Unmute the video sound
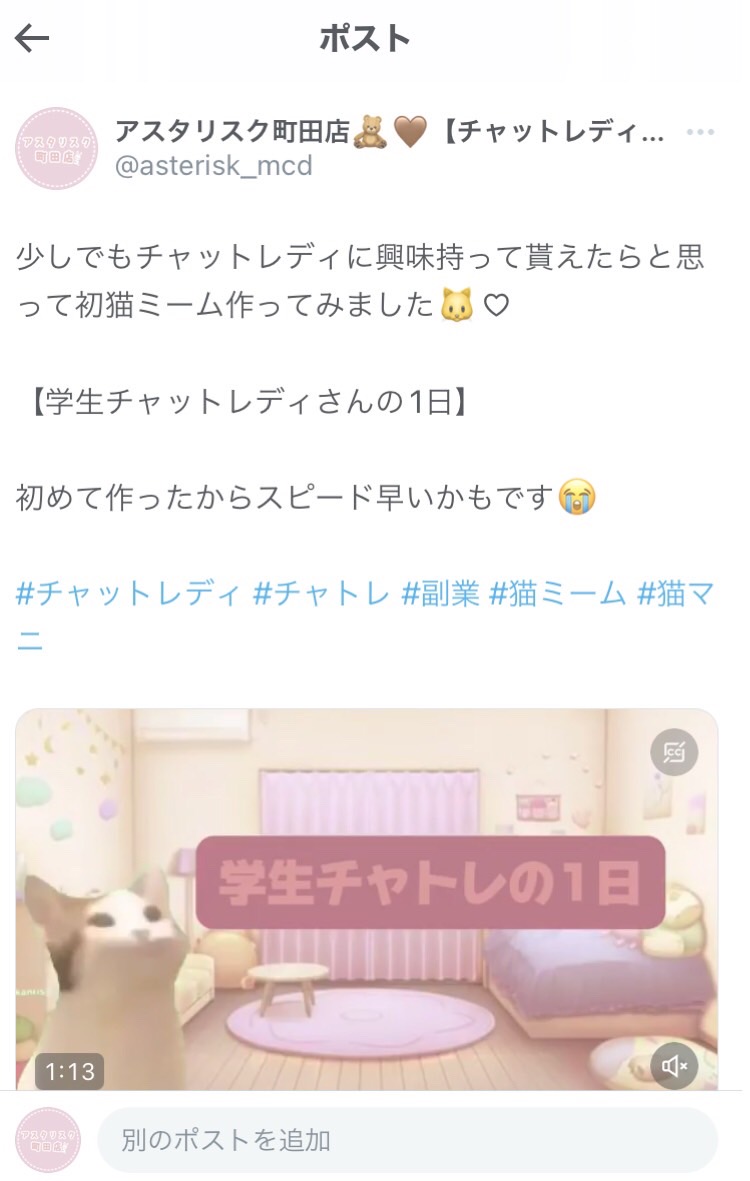This screenshot has width=750, height=1181. 674,1066
